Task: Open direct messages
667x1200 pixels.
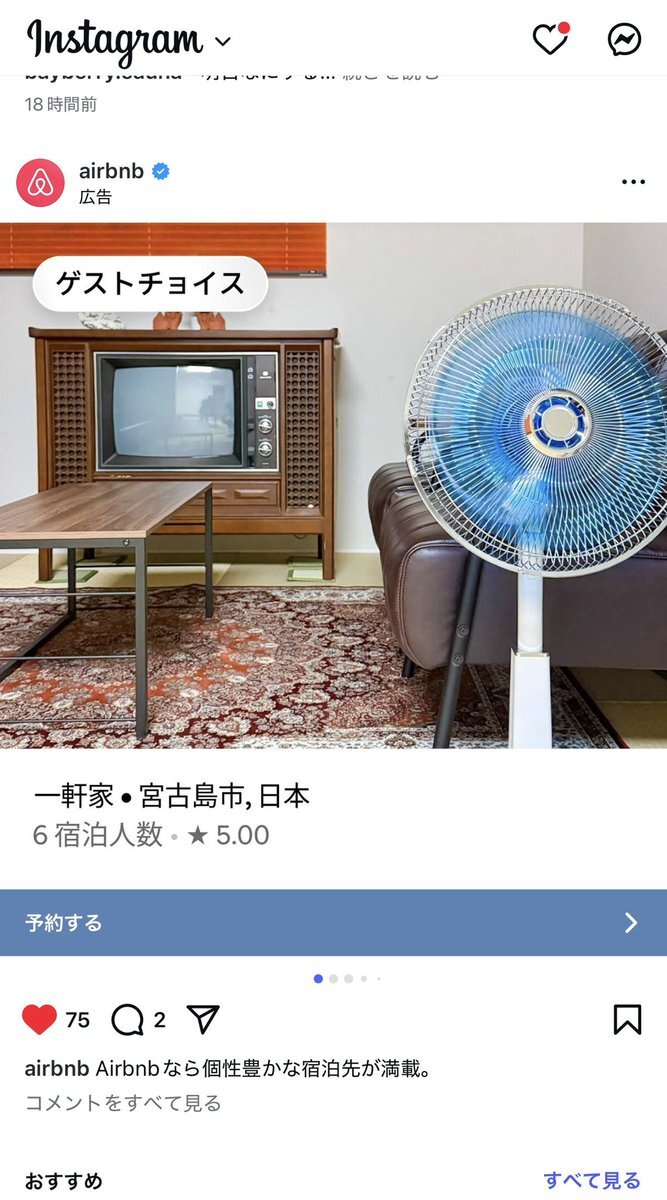Action: (624, 40)
